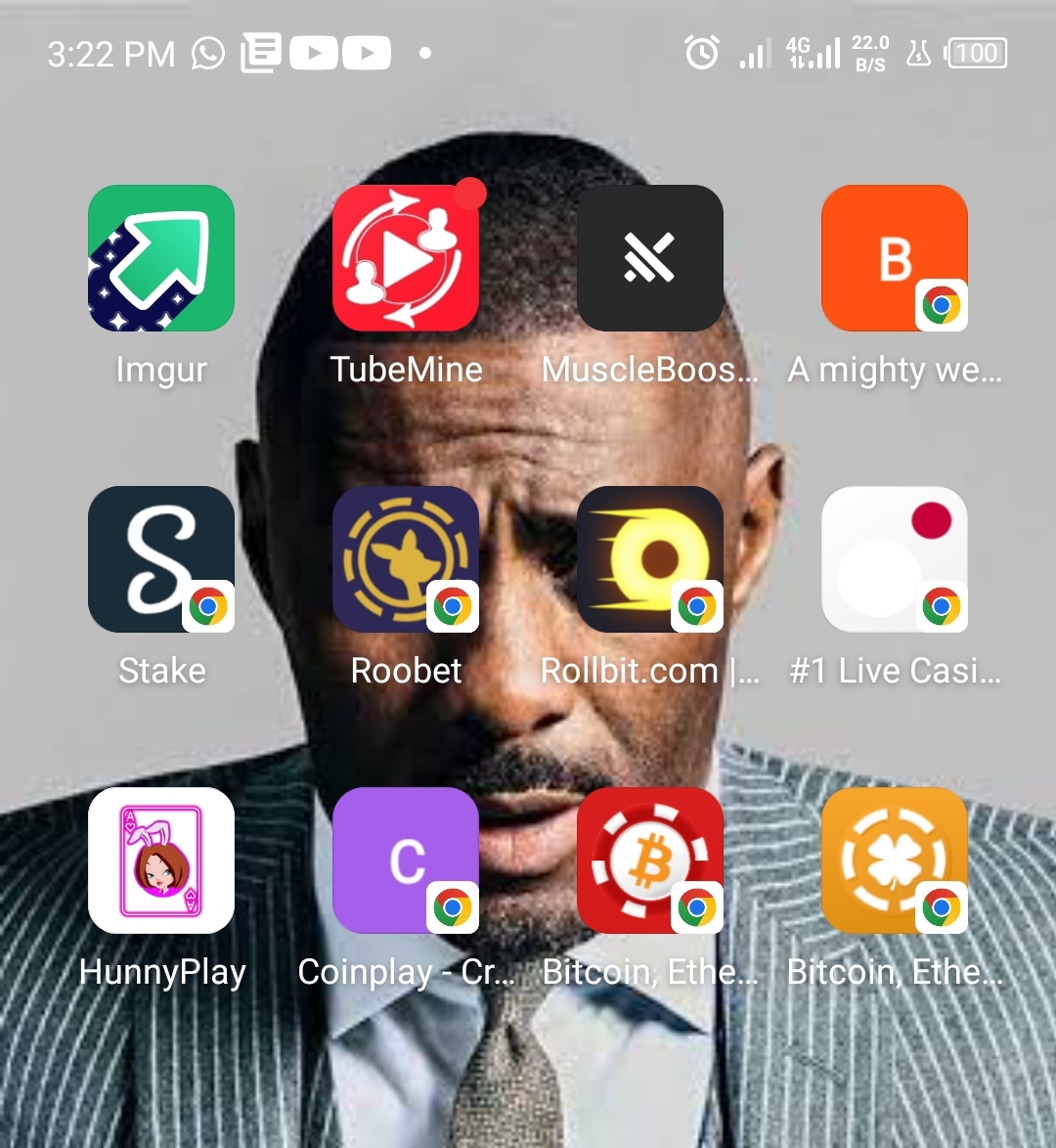Tap the #1 Live Casino shortcut
The height and width of the screenshot is (1148, 1056).
click(x=895, y=559)
